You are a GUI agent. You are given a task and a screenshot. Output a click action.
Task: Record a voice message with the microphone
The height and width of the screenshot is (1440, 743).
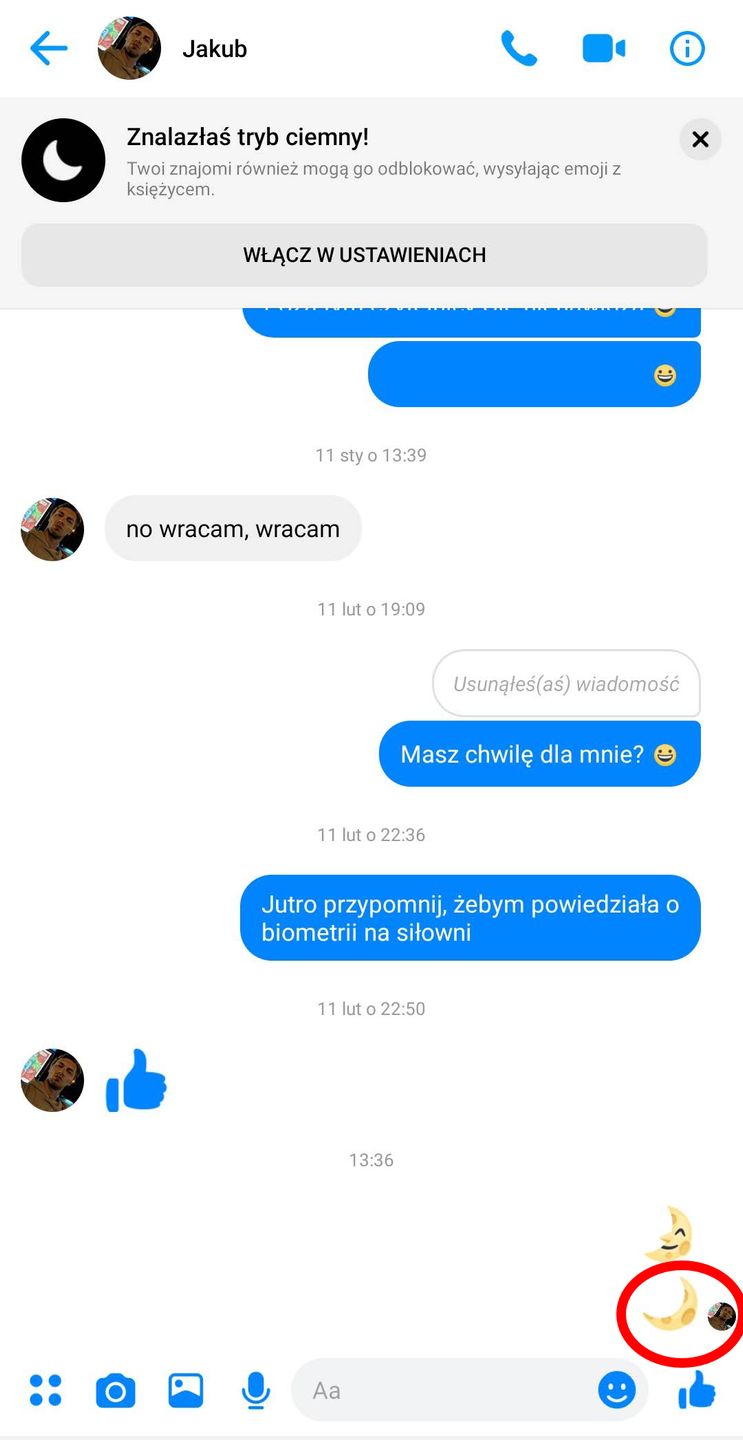(x=255, y=1389)
